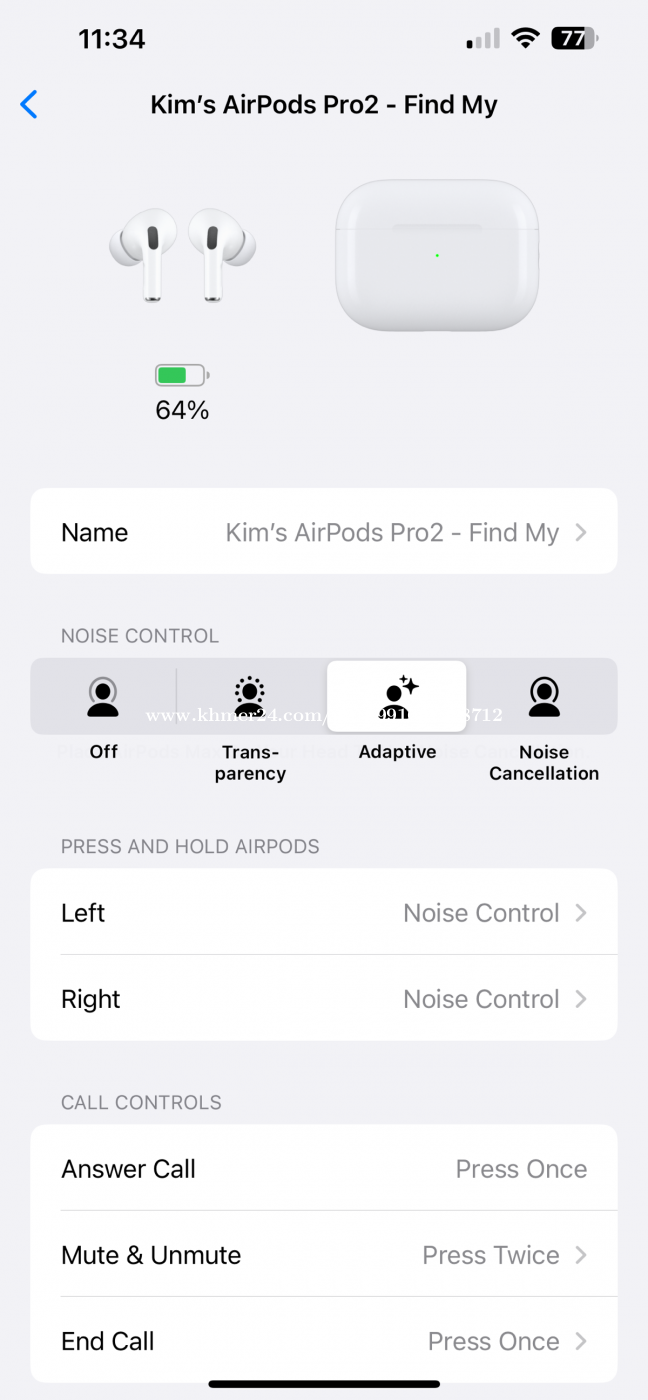The height and width of the screenshot is (1400, 648).
Task: Open the Right press and hold setting
Action: point(323,999)
